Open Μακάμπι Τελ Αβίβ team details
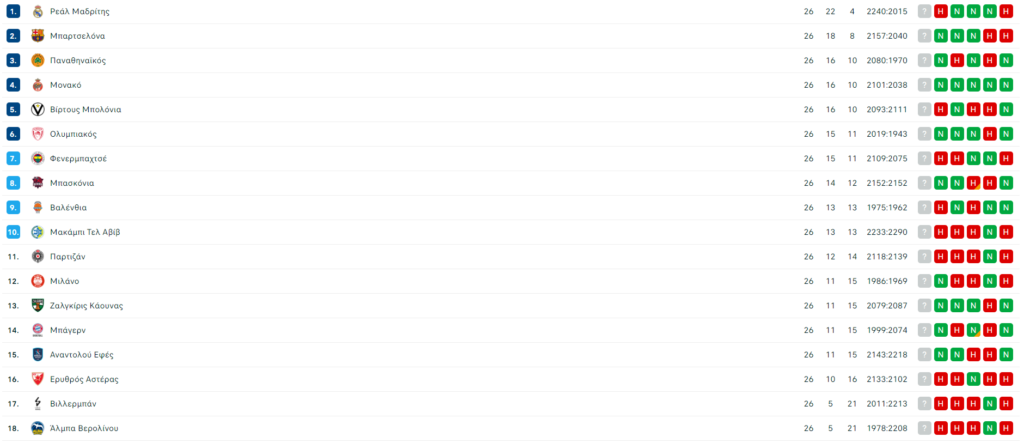The width and height of the screenshot is (1024, 443). [84, 232]
